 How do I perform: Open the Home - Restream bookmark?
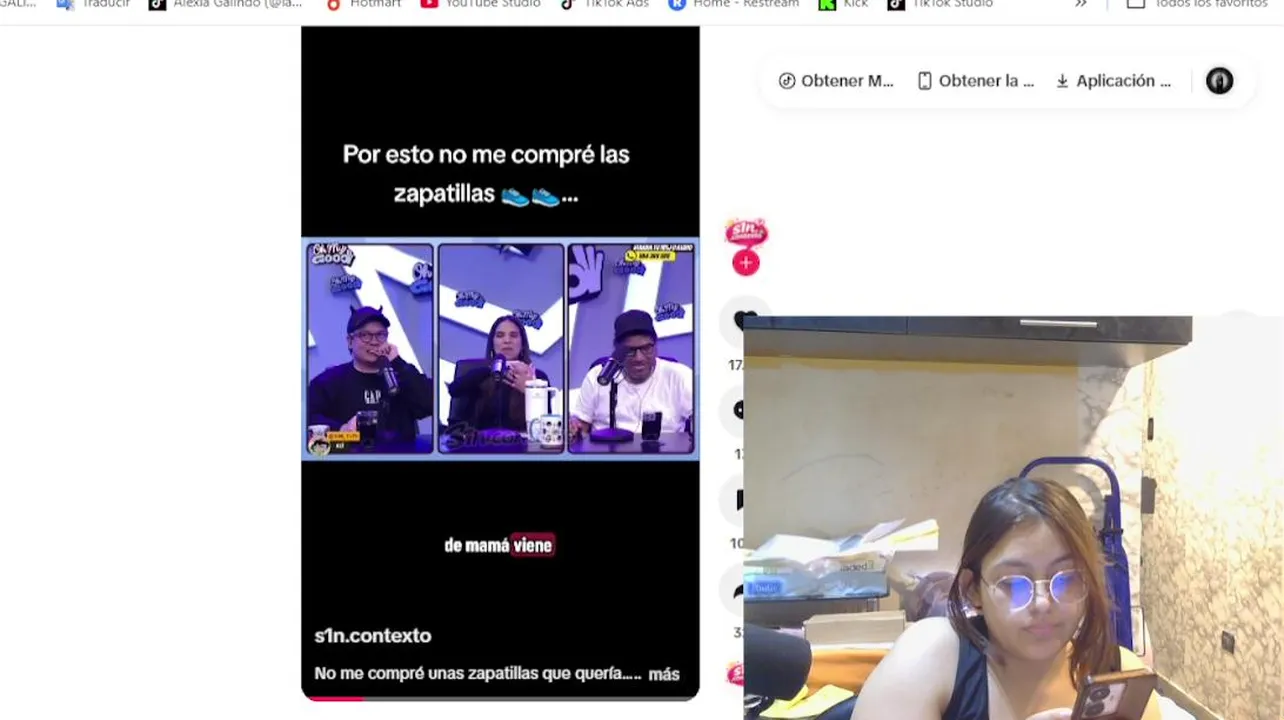pyautogui.click(x=734, y=4)
